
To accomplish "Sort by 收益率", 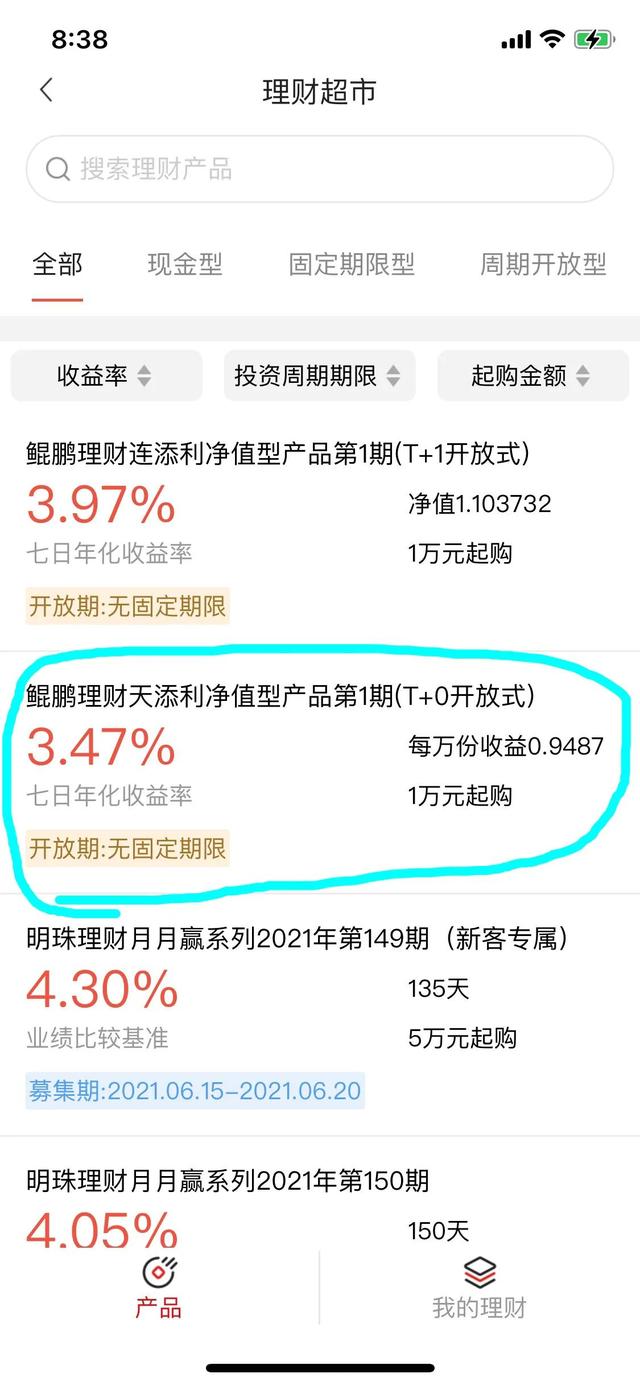I will coord(106,376).
